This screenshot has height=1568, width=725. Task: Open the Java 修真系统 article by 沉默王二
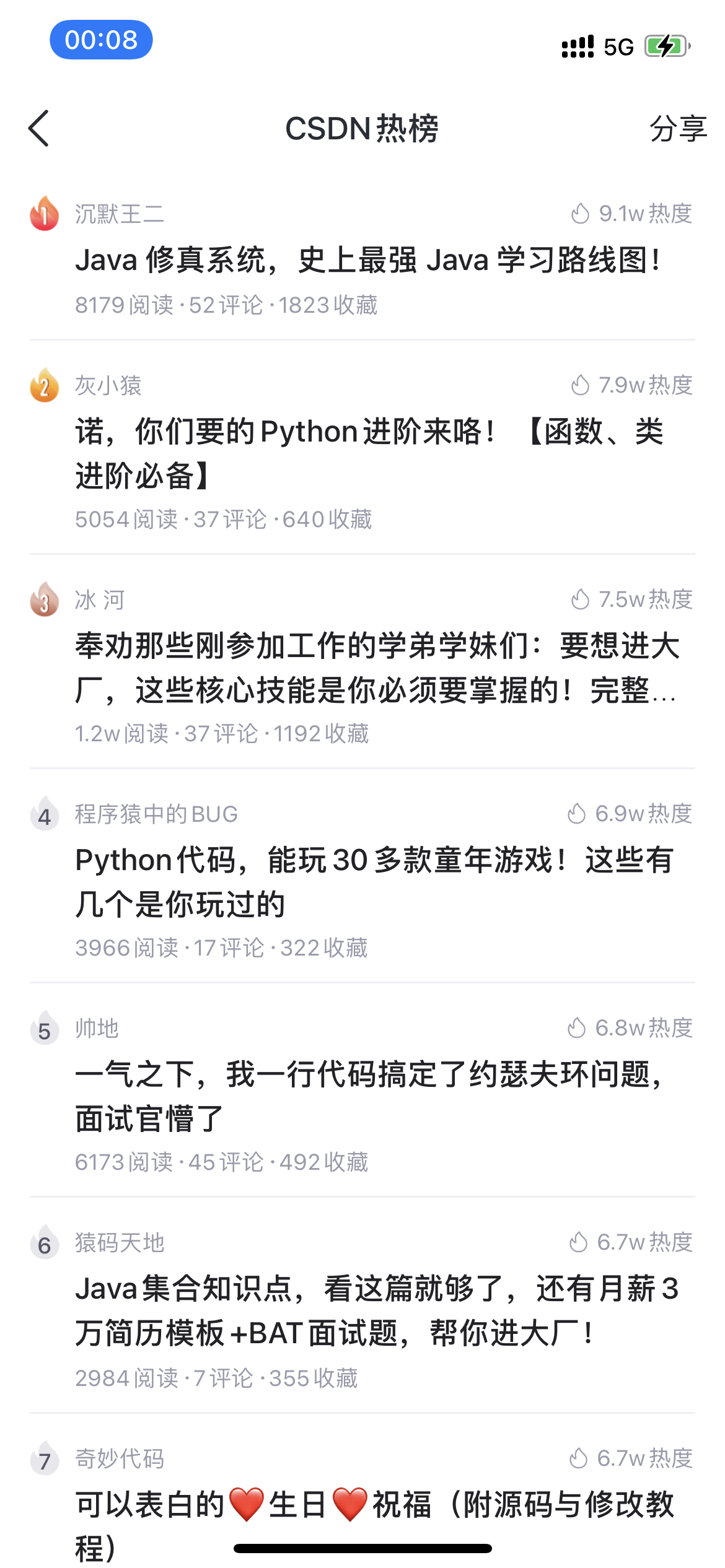point(368,260)
